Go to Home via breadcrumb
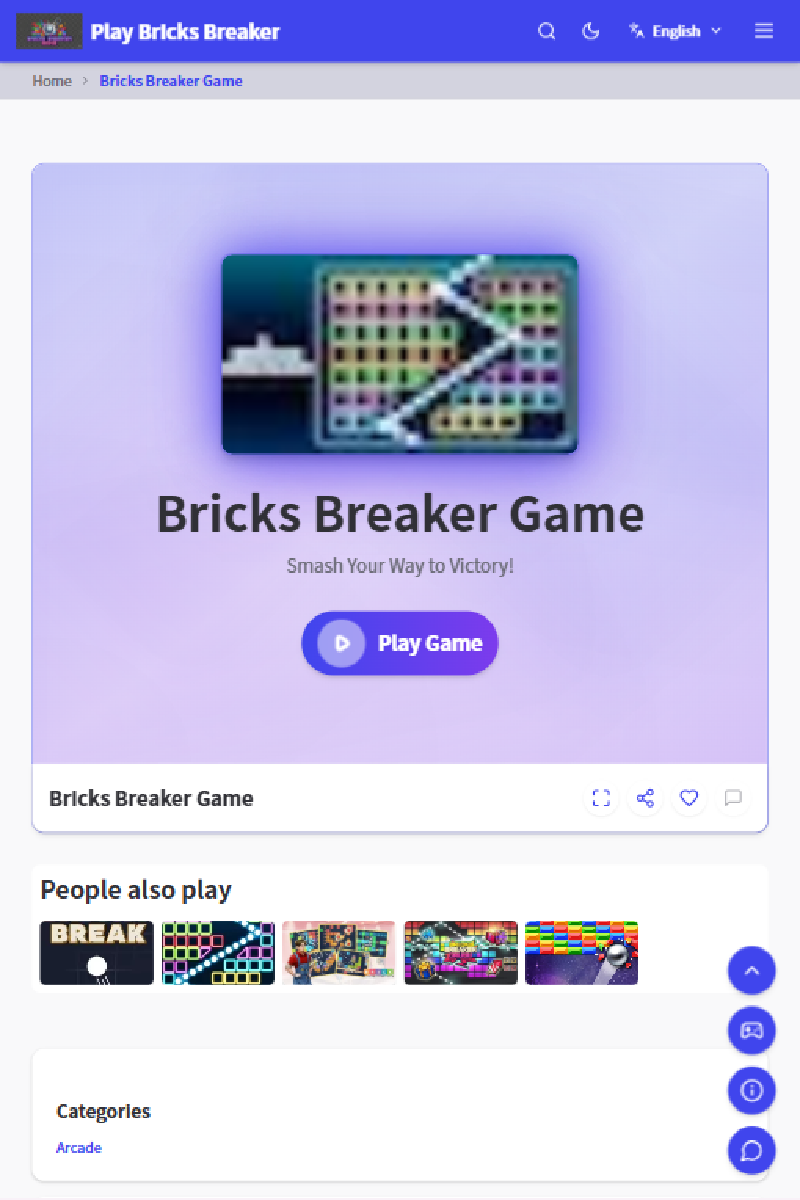 click(52, 81)
